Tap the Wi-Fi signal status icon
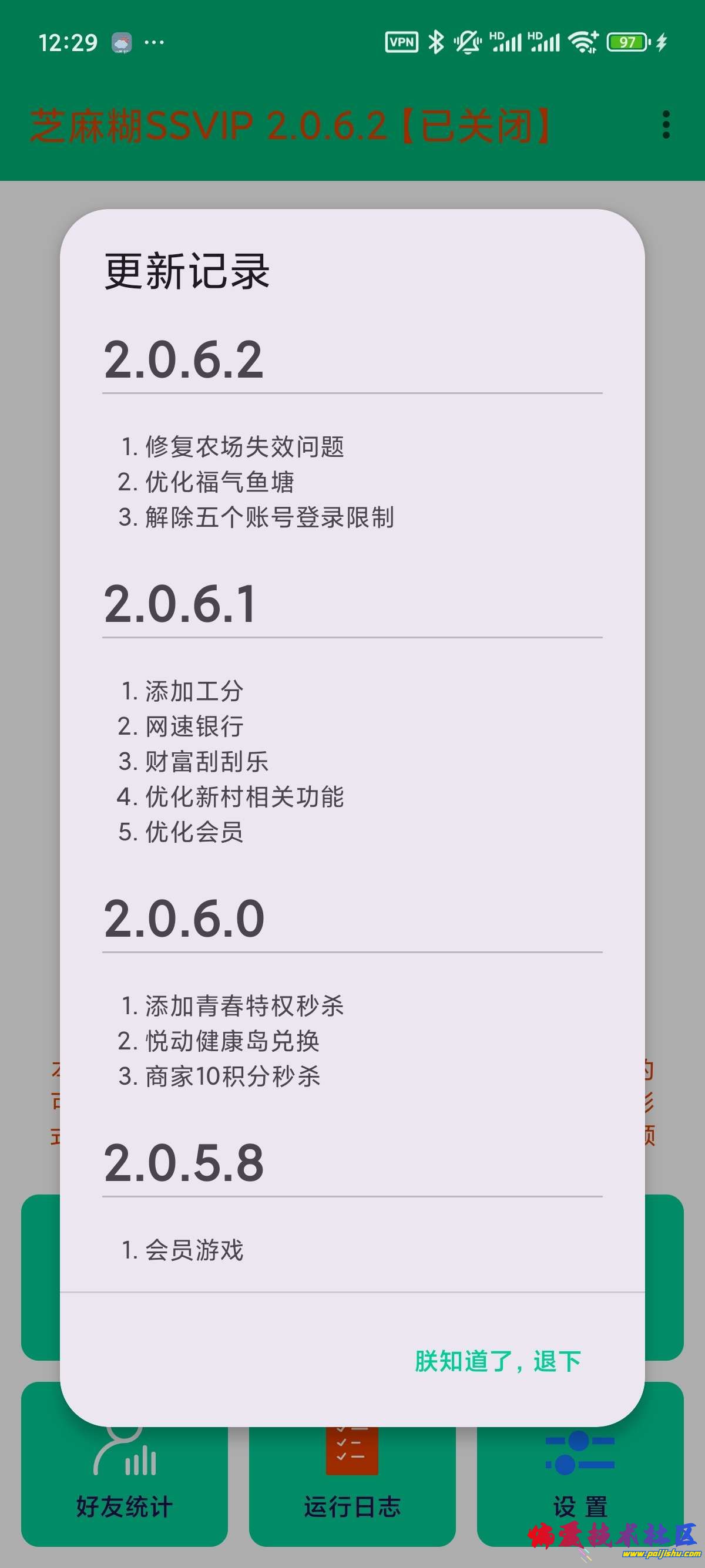This screenshot has width=705, height=1568. (583, 40)
